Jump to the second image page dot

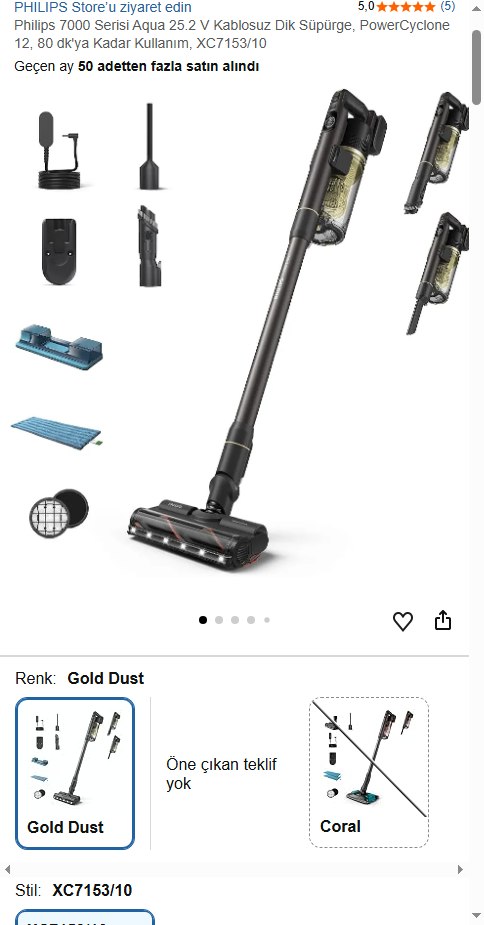[219, 620]
